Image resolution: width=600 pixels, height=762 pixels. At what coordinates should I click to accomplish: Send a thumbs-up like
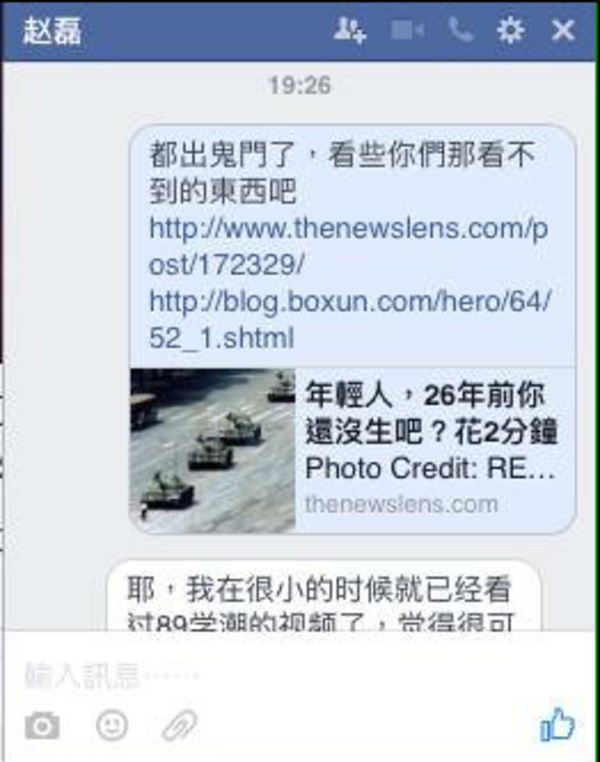point(557,726)
